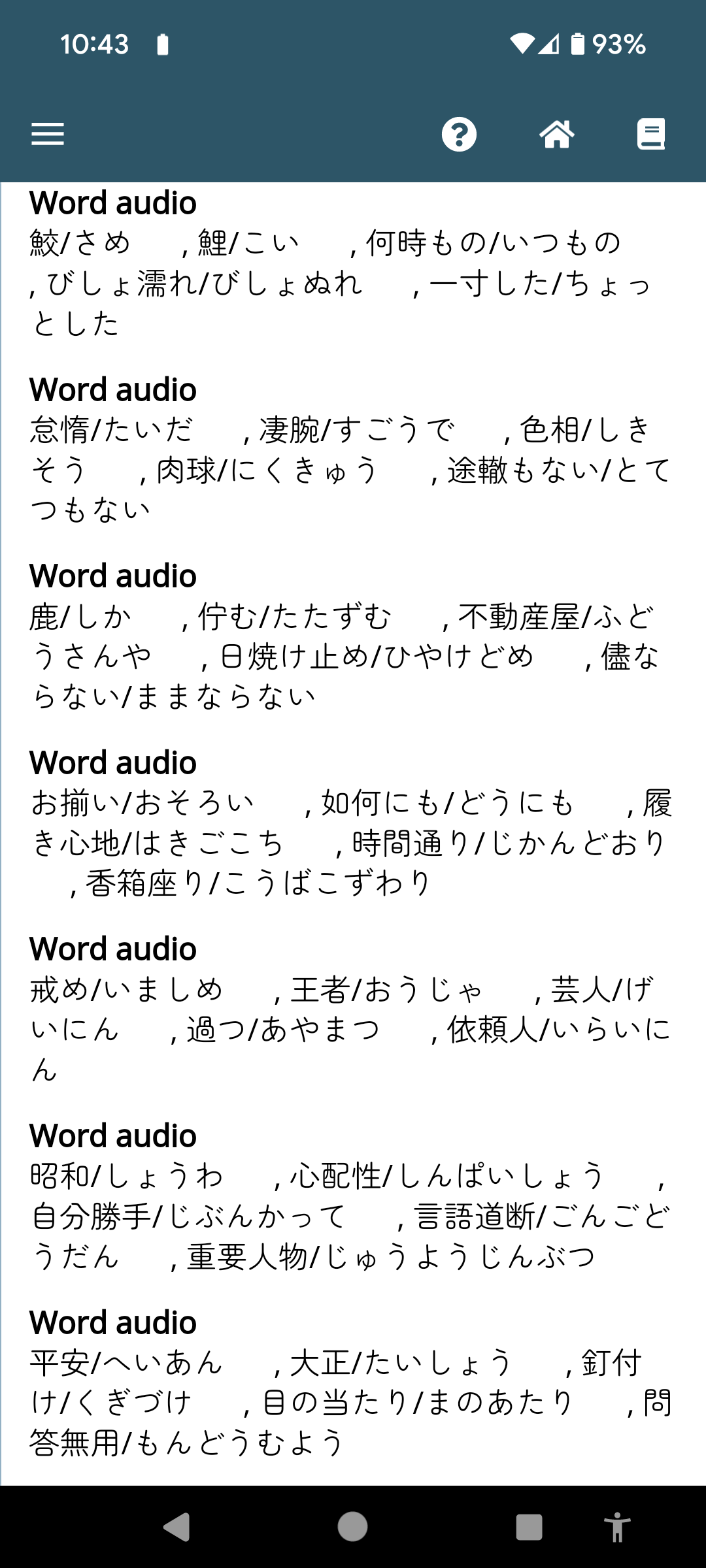Open the hamburger drawer menu

pos(48,134)
